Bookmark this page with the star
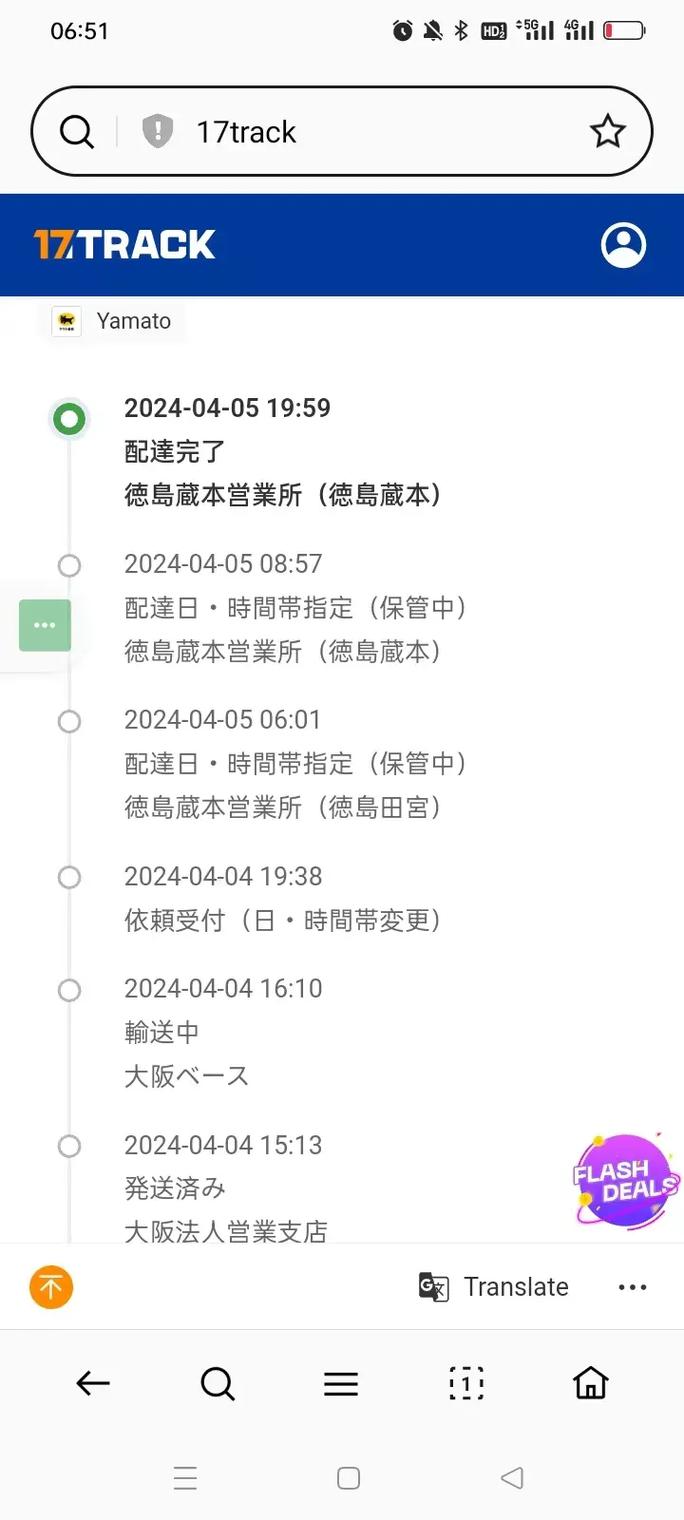 [608, 132]
